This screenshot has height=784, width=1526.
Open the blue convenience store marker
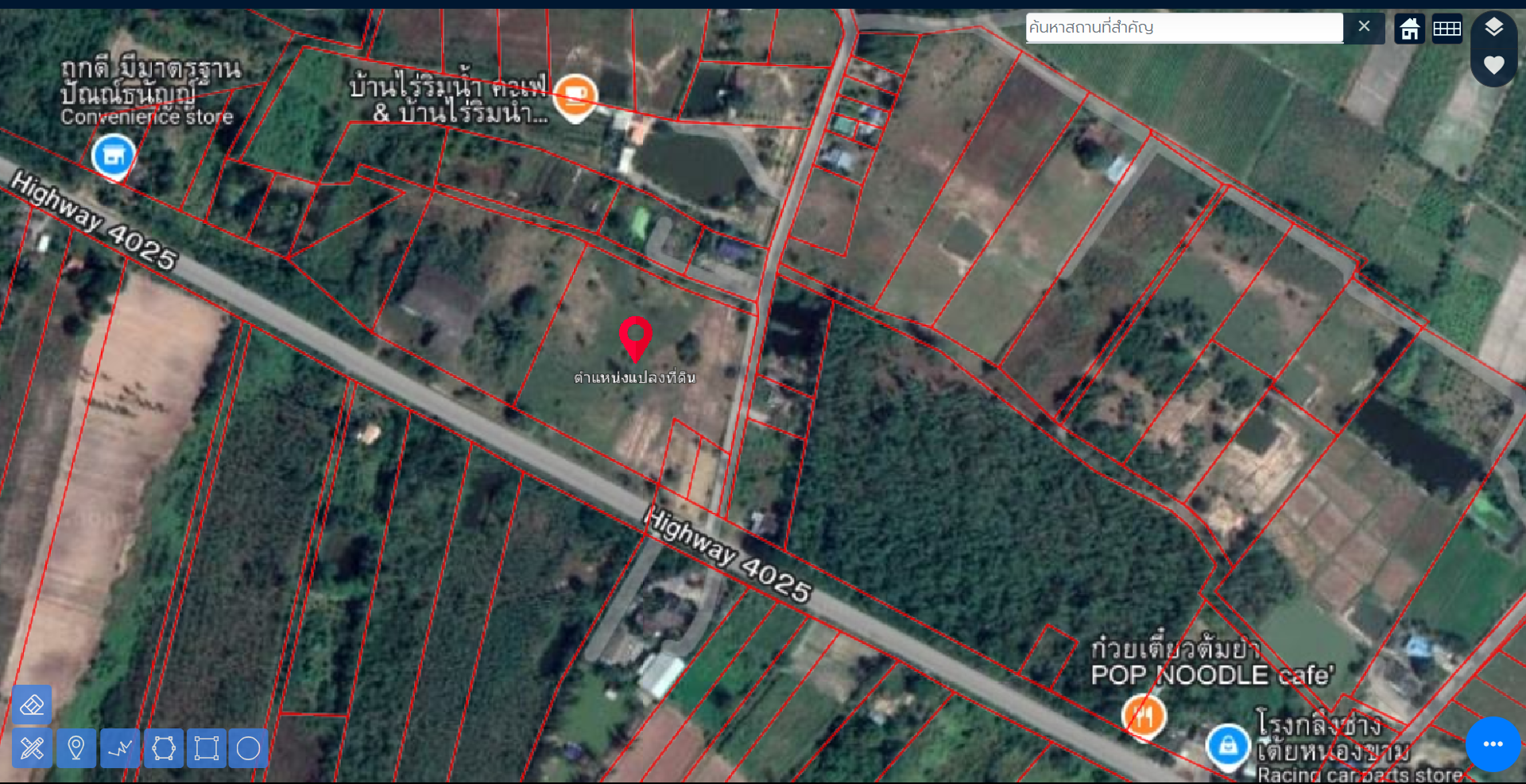point(113,156)
